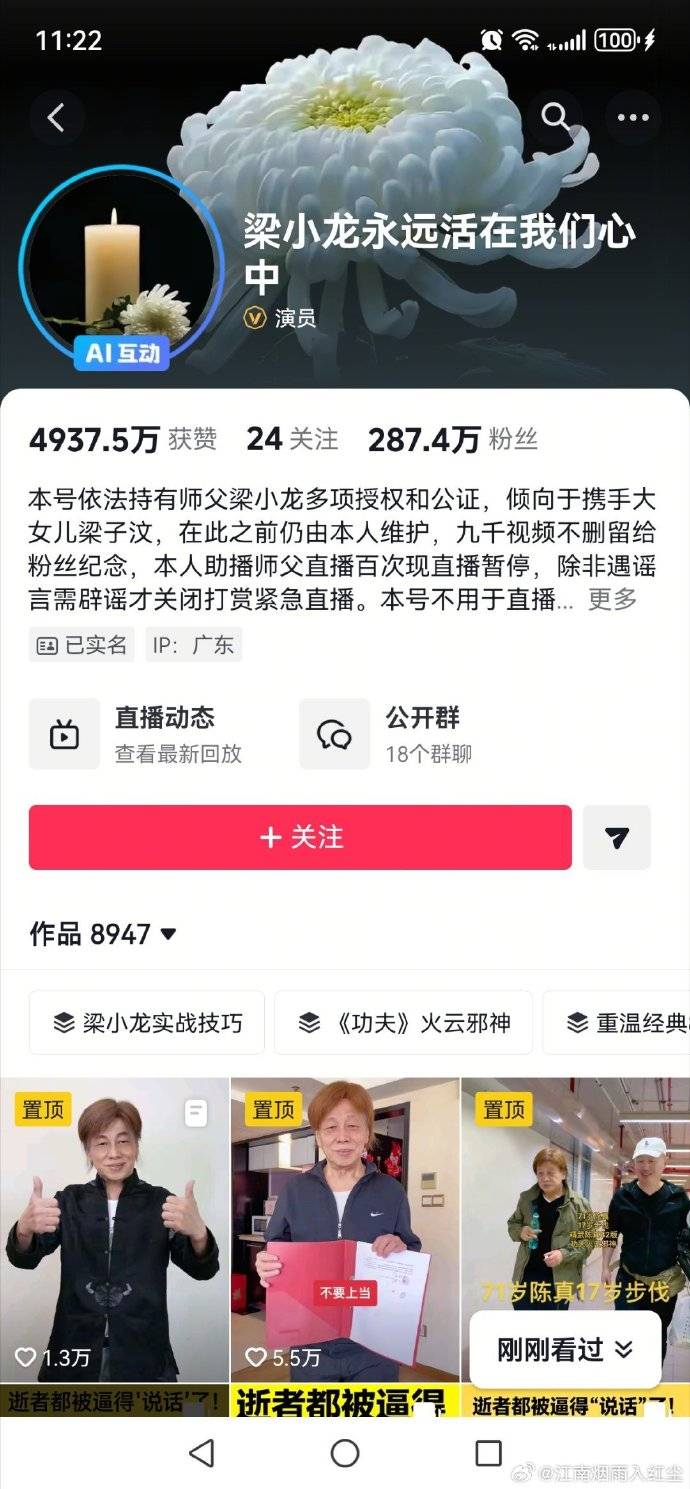This screenshot has height=1489, width=690.
Task: View the 公开群 group chats
Action: click(x=385, y=734)
